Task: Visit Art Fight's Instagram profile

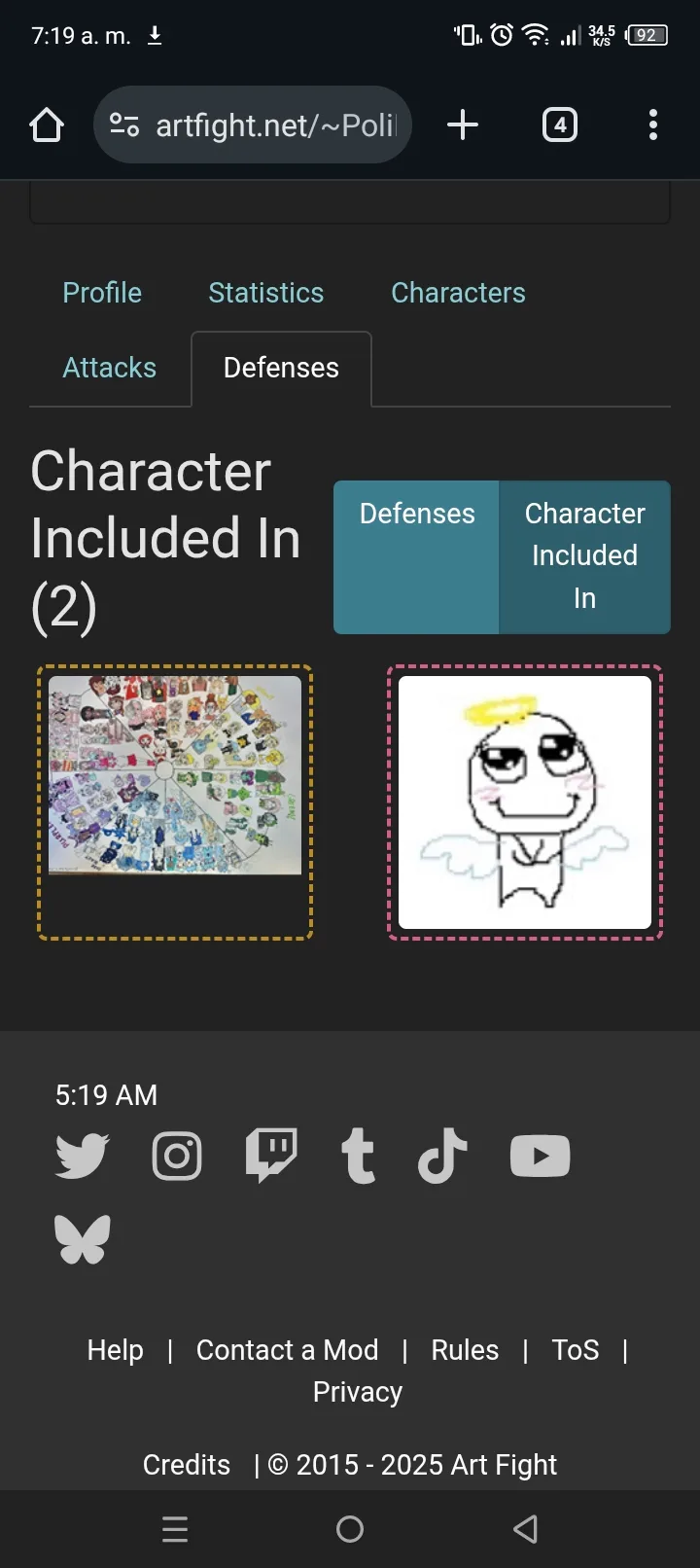Action: click(x=177, y=1156)
